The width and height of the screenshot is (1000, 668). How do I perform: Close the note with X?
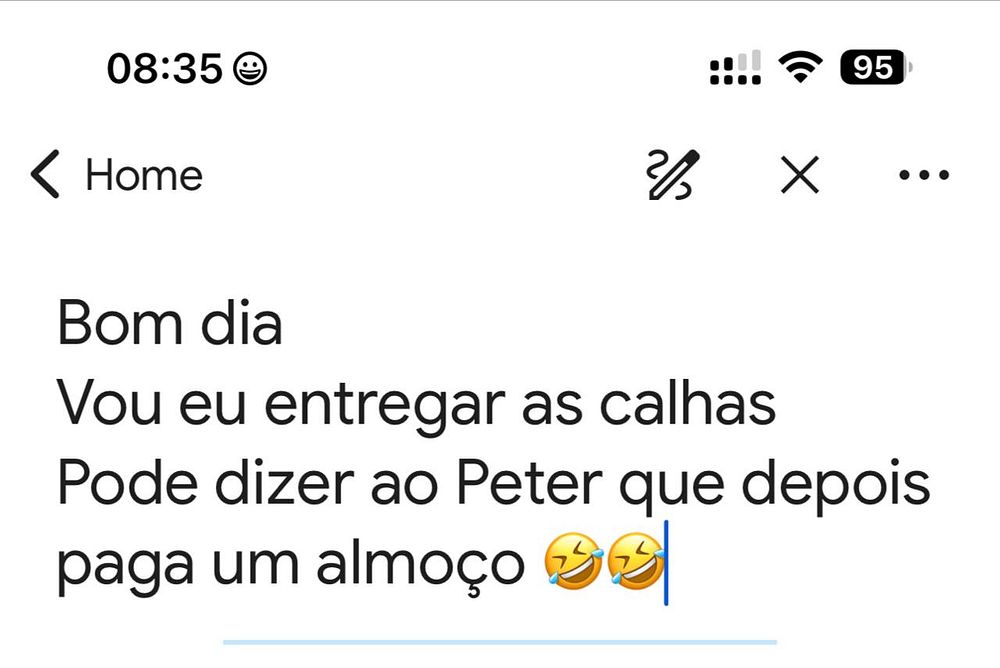[x=799, y=176]
